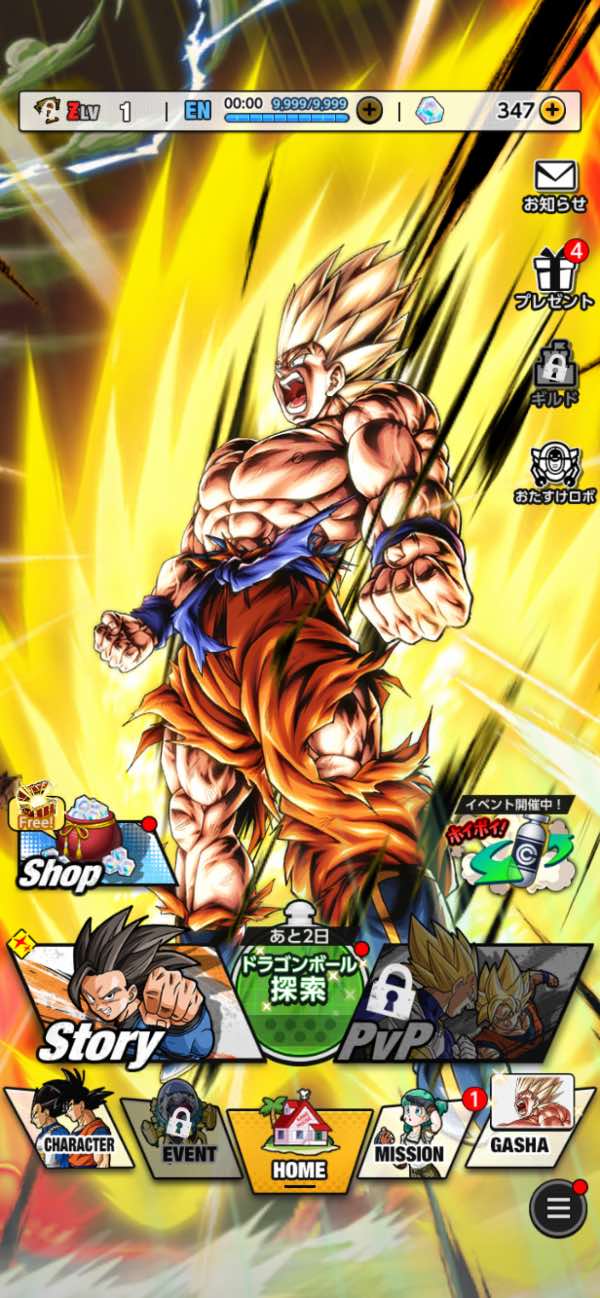Open the hamburger menu button
Screen dimensions: 600x1298
pyautogui.click(x=558, y=1208)
